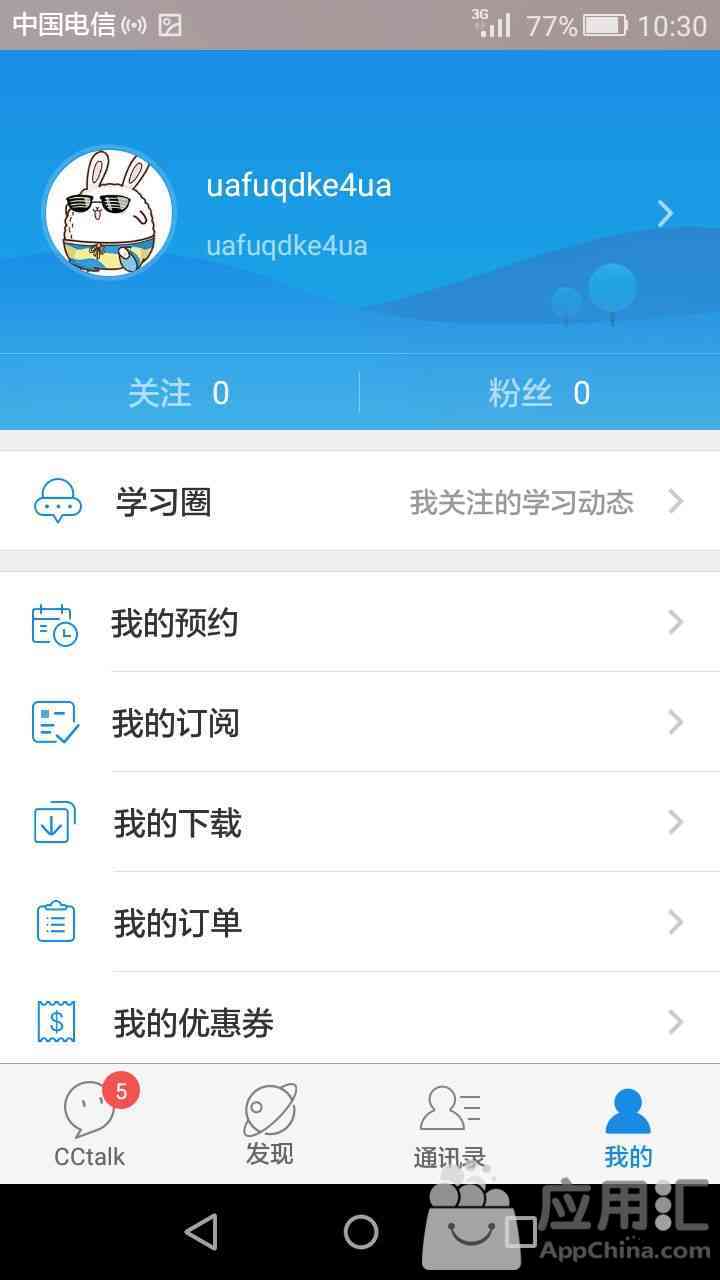This screenshot has width=720, height=1280.
Task: View the 关注 following list
Action: (x=179, y=393)
